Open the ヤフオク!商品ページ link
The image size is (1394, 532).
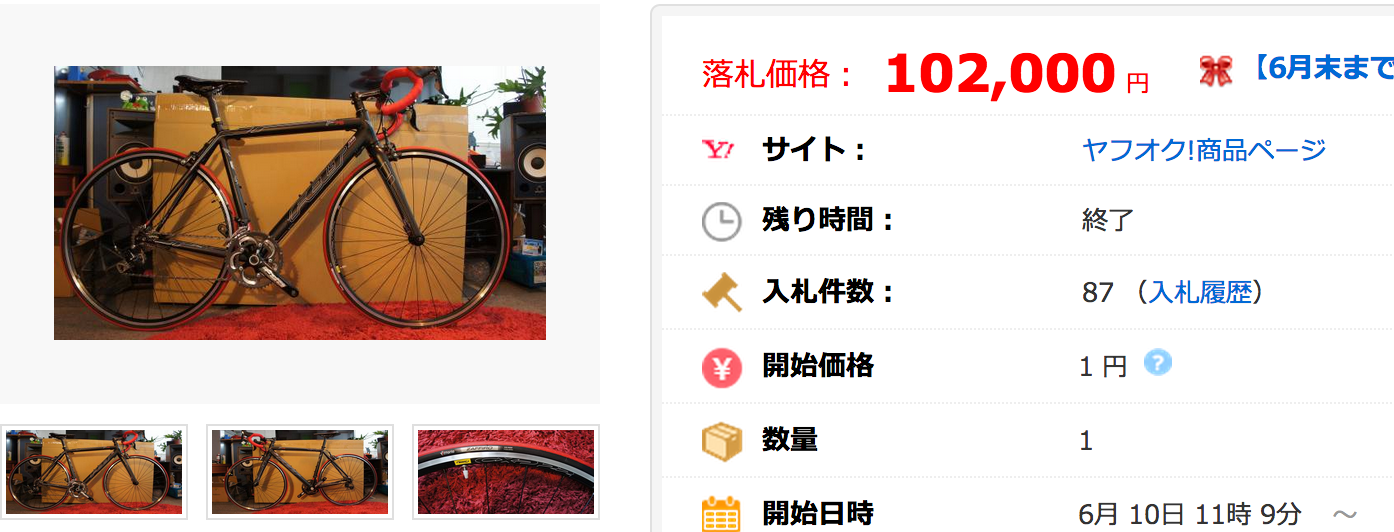point(1203,150)
